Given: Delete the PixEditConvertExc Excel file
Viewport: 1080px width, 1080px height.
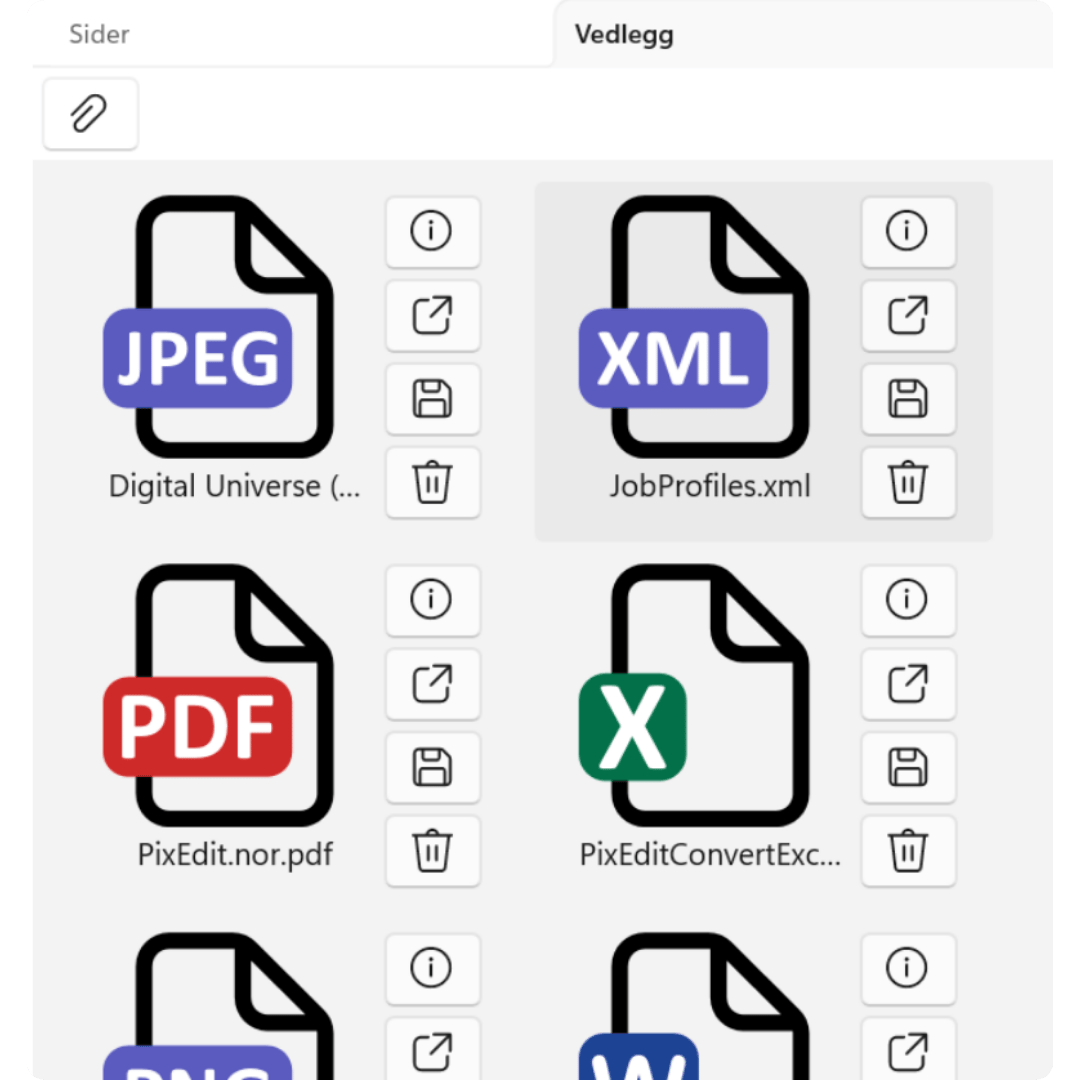Looking at the screenshot, I should pyautogui.click(x=908, y=851).
